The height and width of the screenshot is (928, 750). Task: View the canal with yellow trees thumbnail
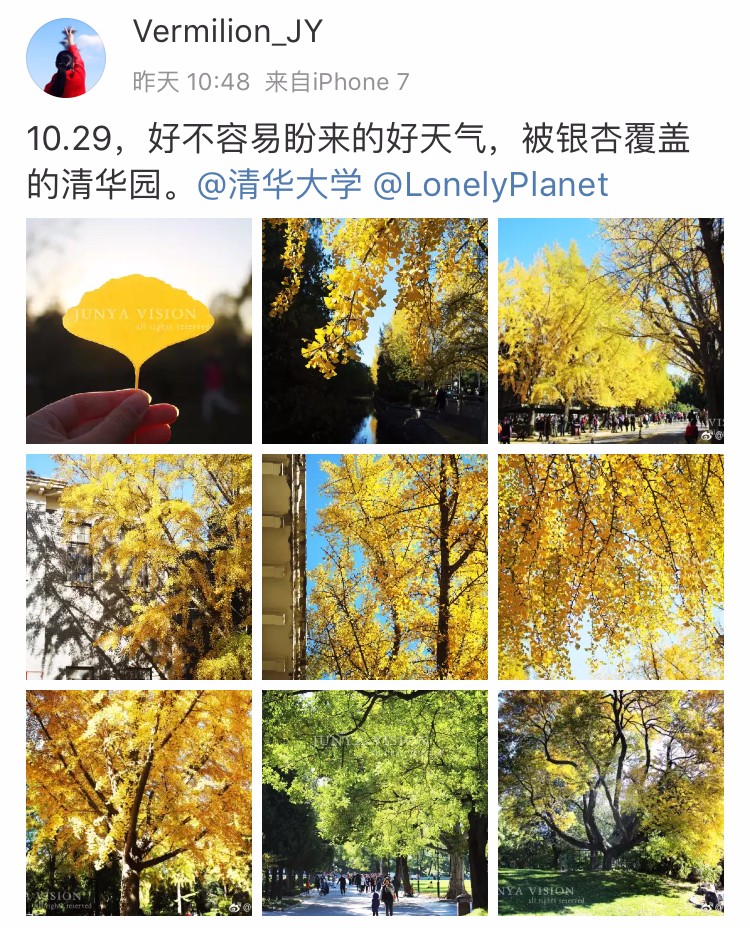pos(376,331)
